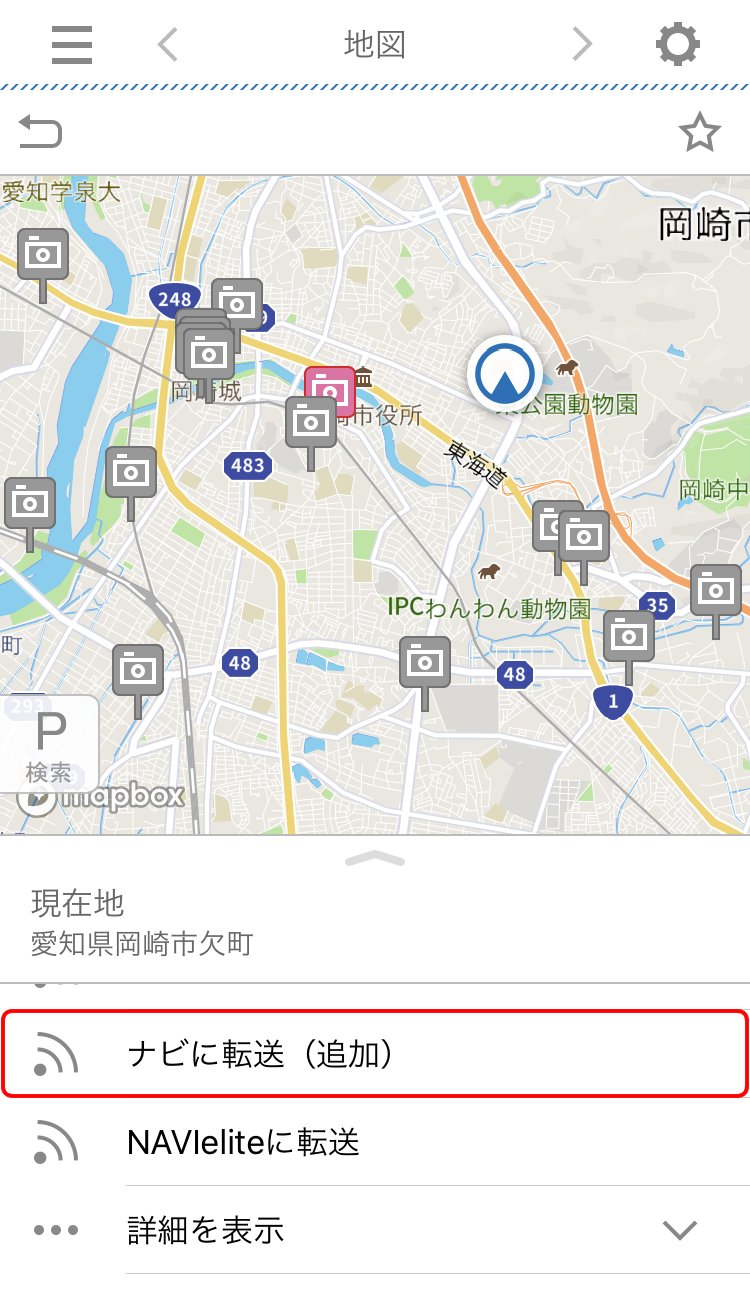The width and height of the screenshot is (750, 1294).
Task: Tap the return arrow icon
Action: [41, 132]
